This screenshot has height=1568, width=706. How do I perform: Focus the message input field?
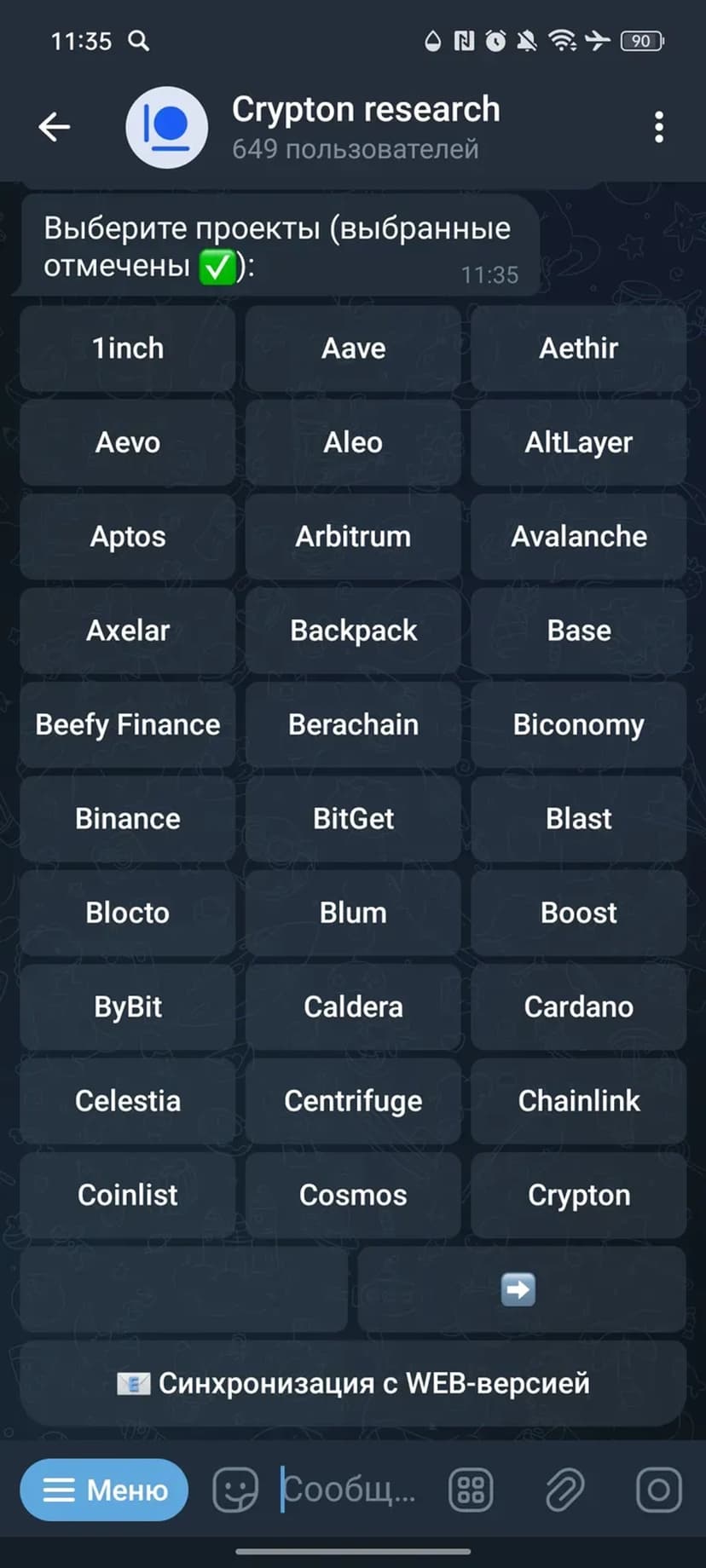tap(350, 1490)
